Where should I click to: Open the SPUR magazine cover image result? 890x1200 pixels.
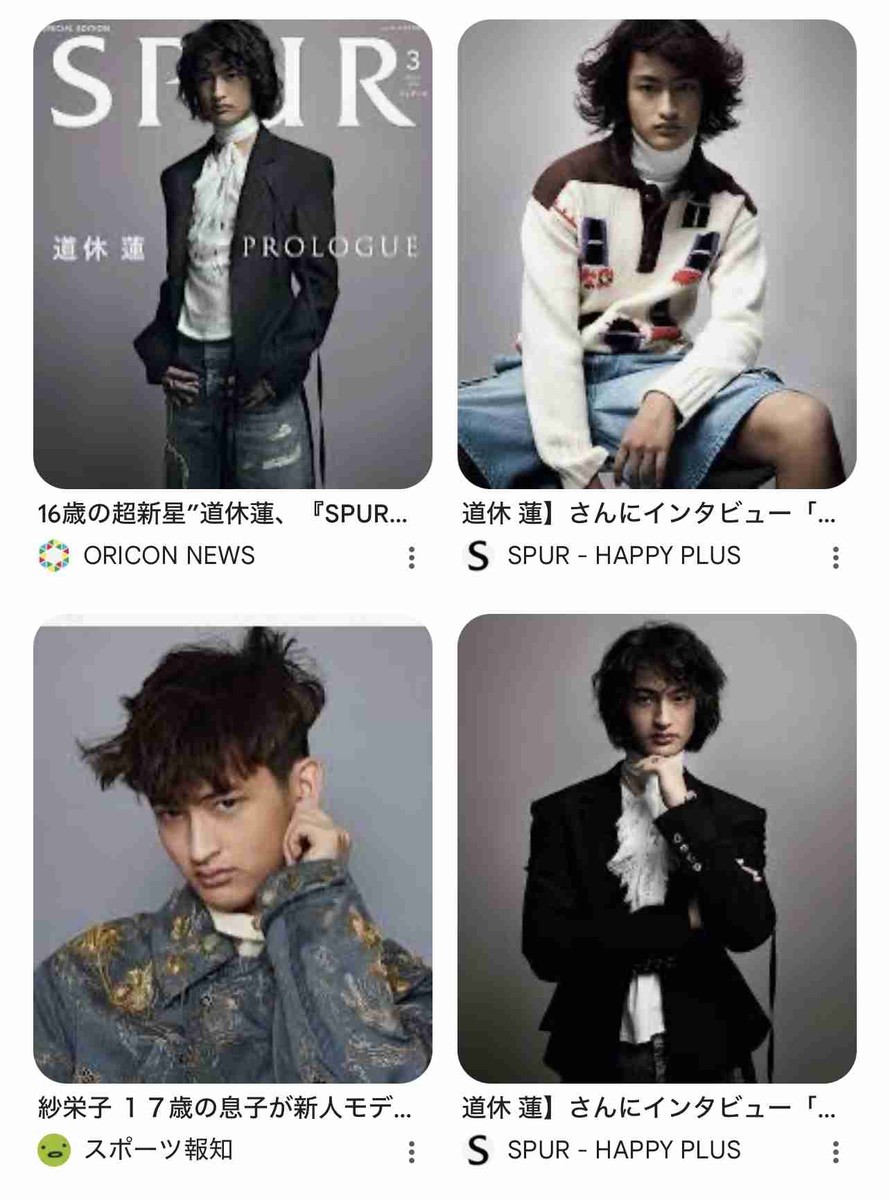tap(232, 255)
